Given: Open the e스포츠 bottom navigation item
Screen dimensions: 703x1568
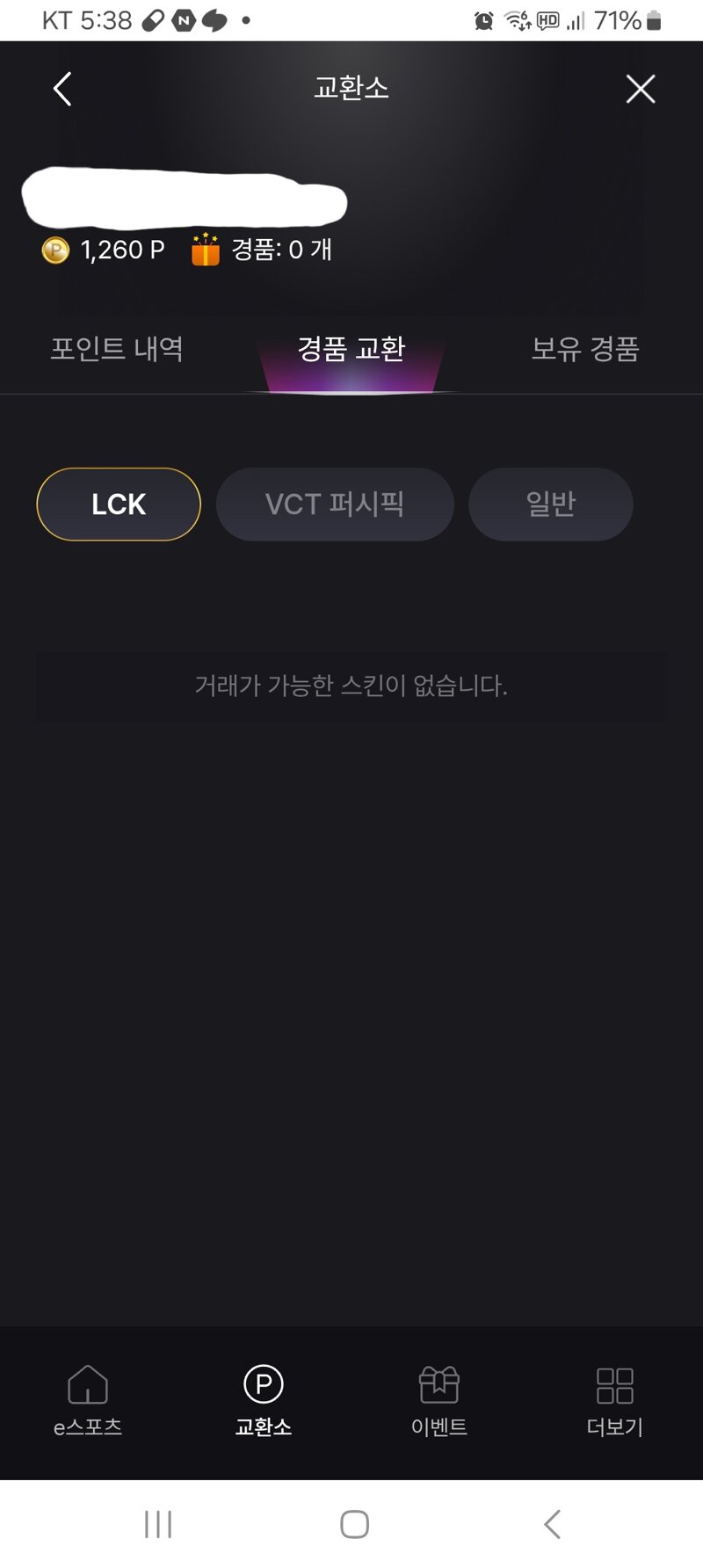Looking at the screenshot, I should click(x=88, y=1401).
